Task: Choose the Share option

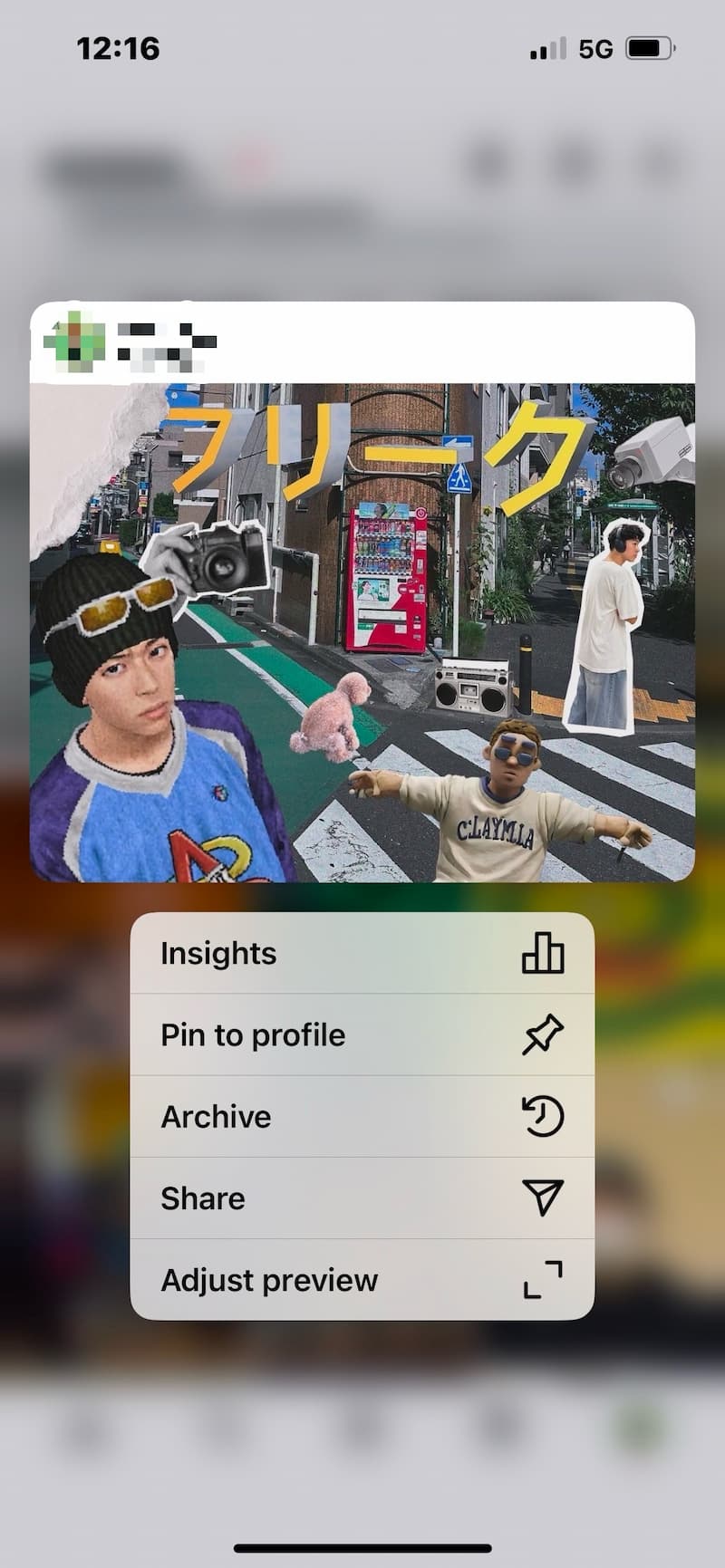Action: 362,1198
